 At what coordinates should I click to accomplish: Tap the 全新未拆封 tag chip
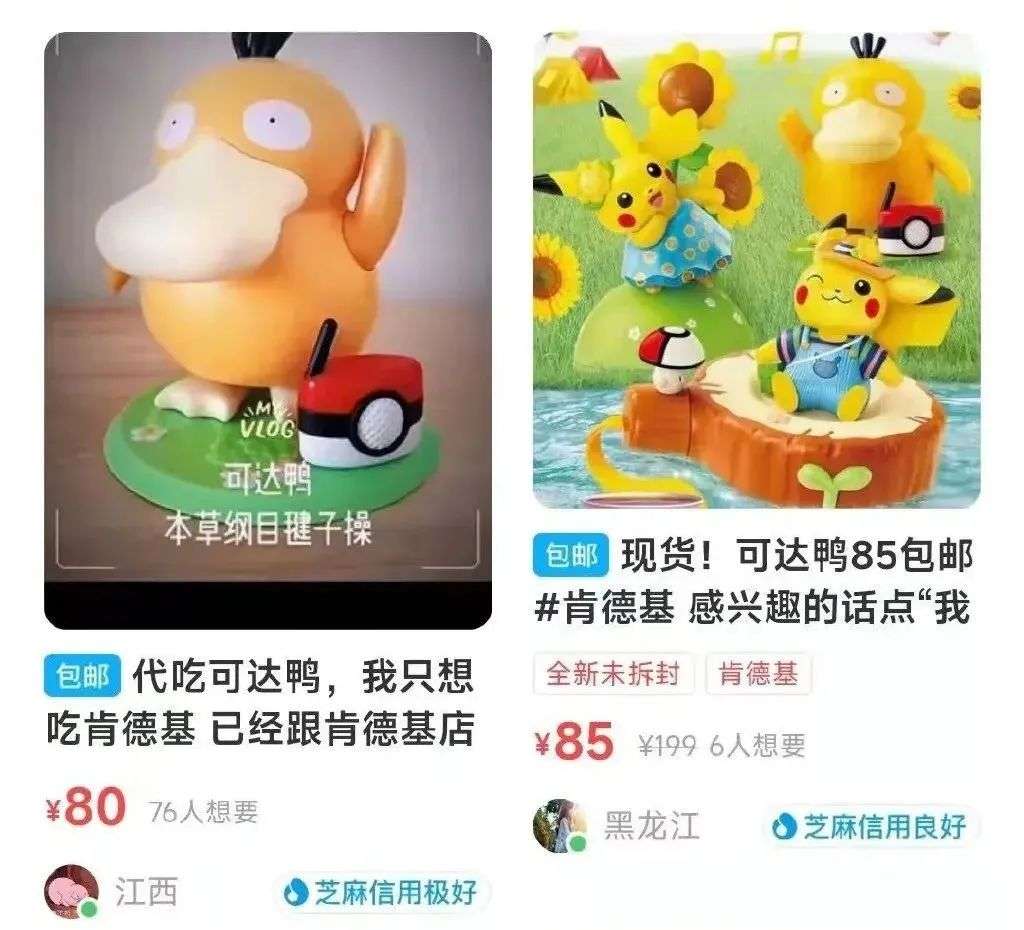tap(613, 675)
